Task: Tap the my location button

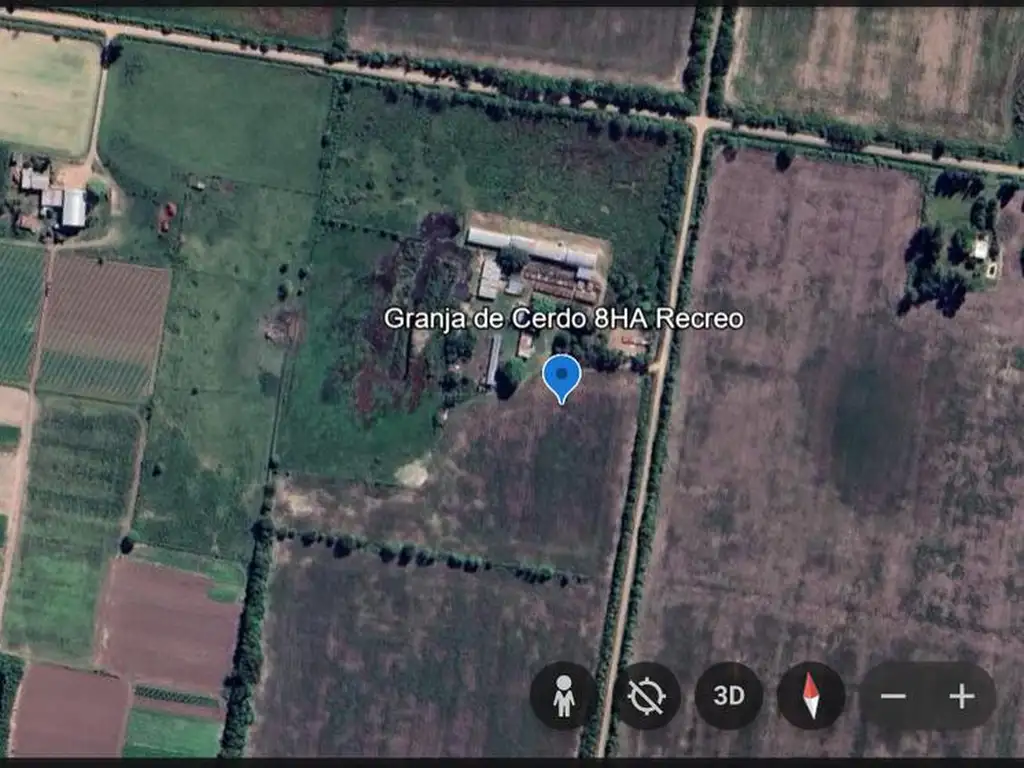Action: [647, 695]
